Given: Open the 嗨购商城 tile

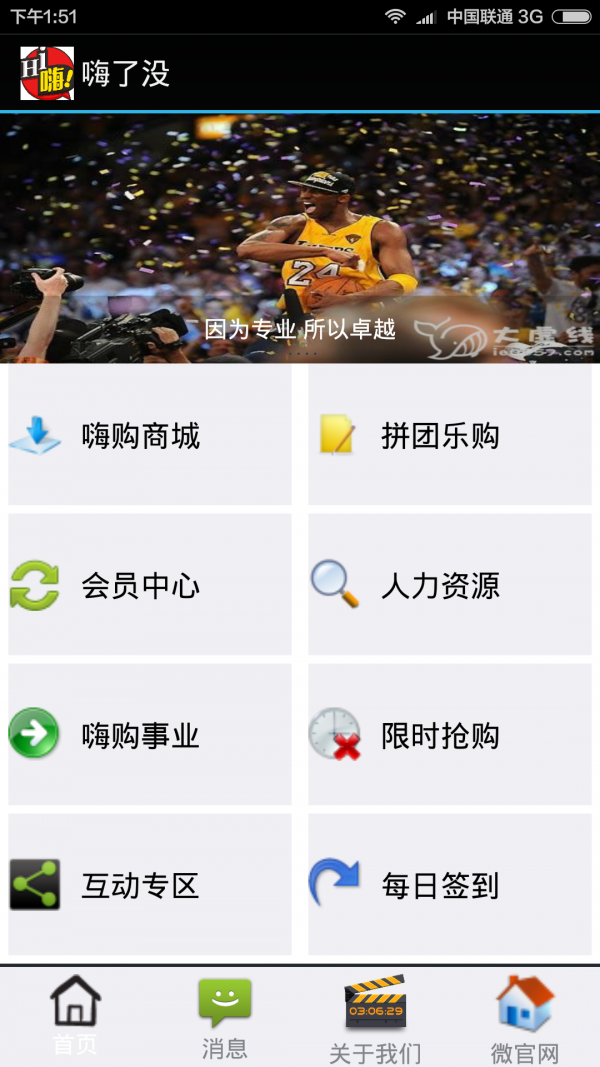Looking at the screenshot, I should (150, 436).
